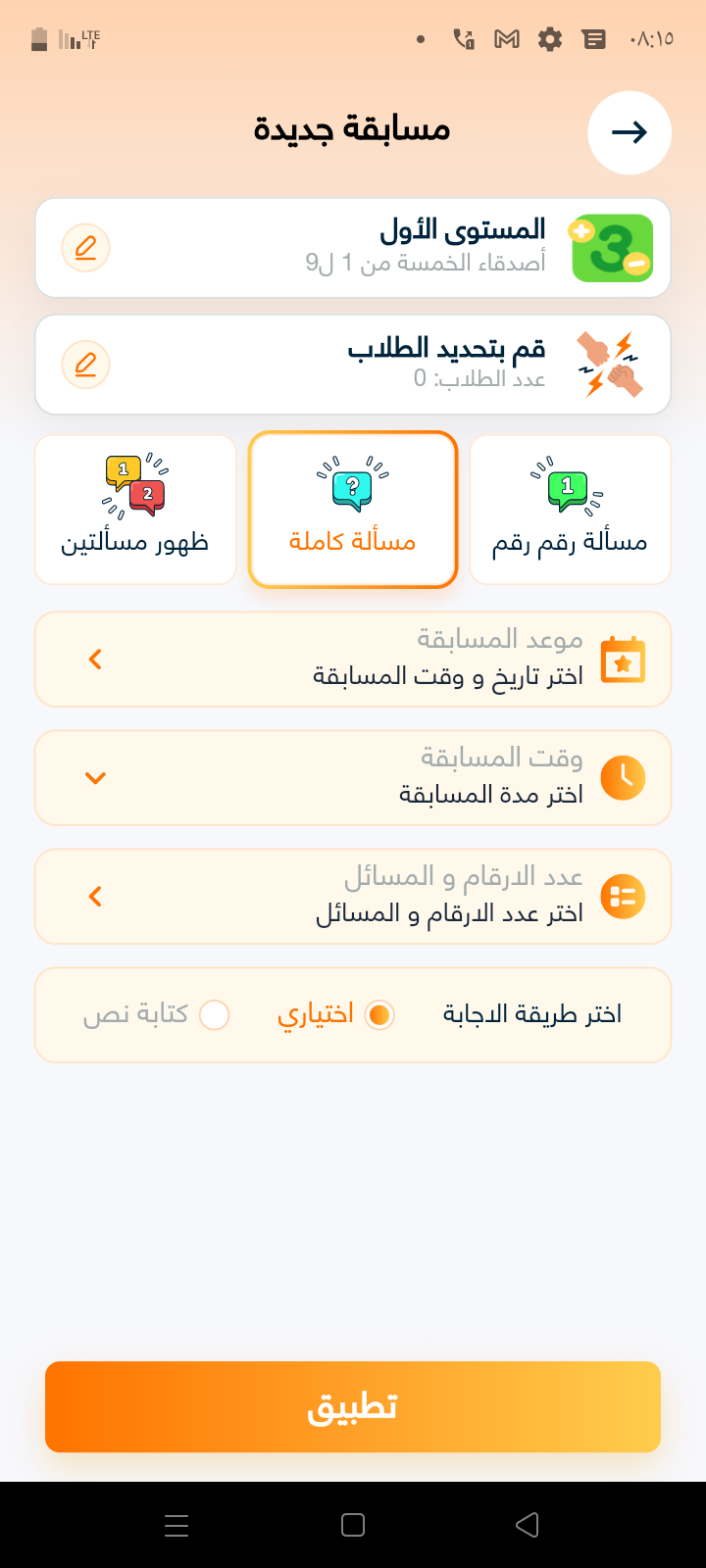Expand the وقت المسابقة duration dropdown

click(353, 778)
